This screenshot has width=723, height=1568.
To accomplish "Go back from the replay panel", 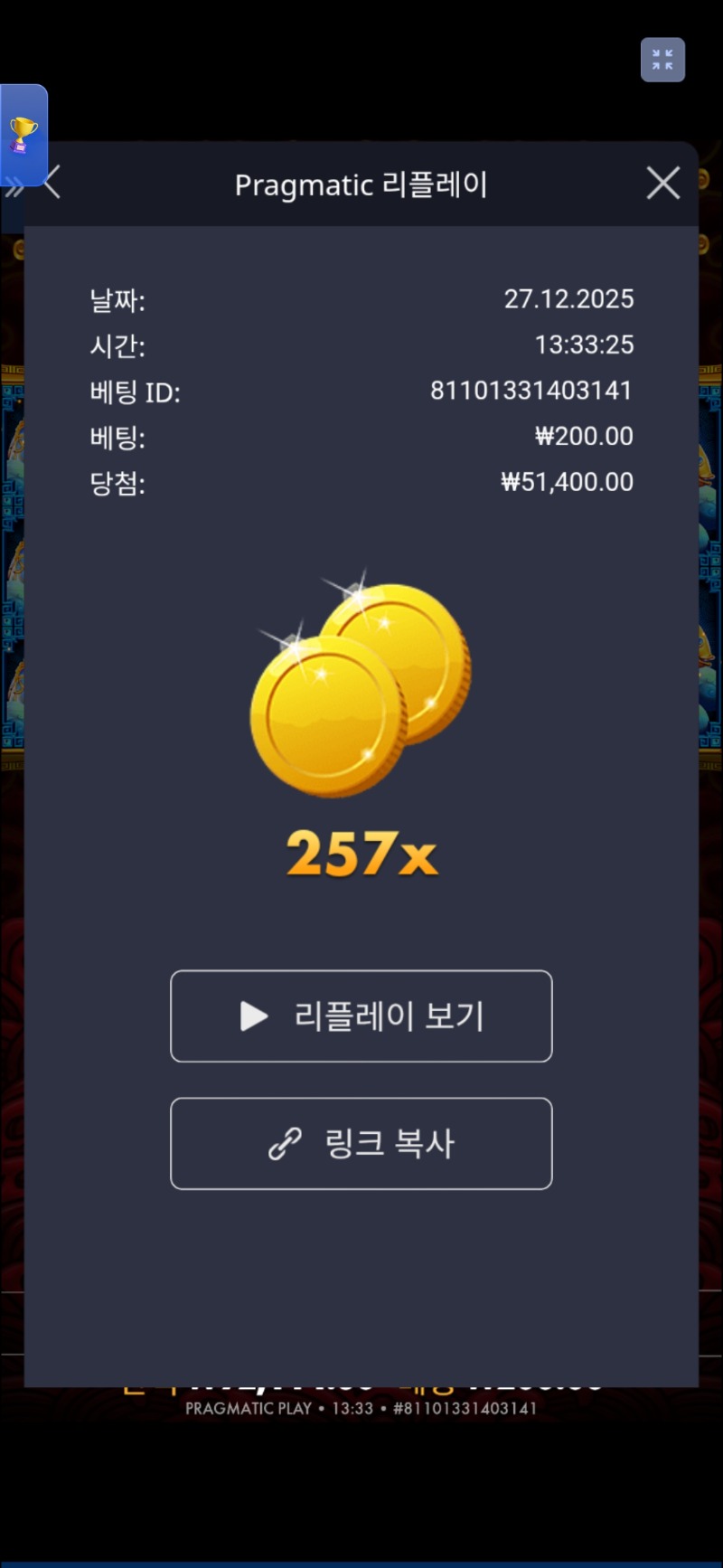I will [x=53, y=183].
